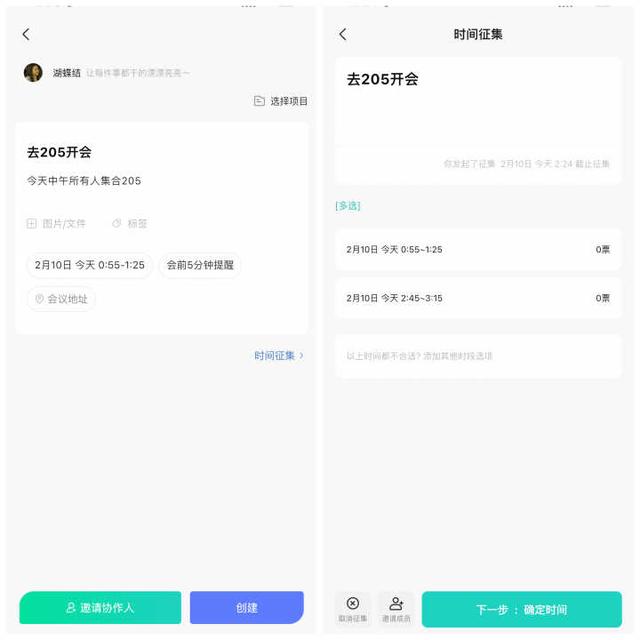Add an image or file via 图片/文件
The width and height of the screenshot is (640, 640).
point(57,224)
